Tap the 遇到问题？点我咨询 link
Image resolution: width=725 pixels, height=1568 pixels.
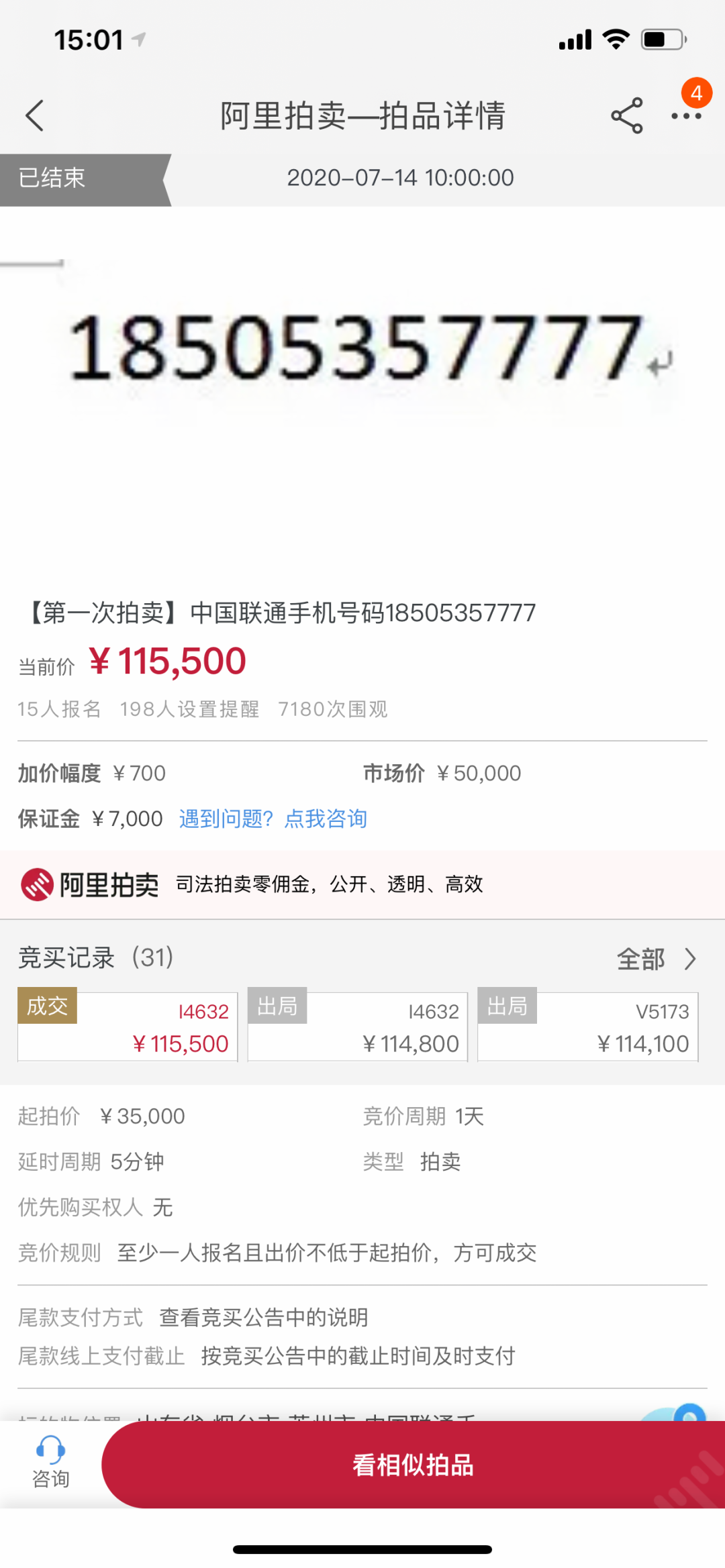click(x=273, y=819)
